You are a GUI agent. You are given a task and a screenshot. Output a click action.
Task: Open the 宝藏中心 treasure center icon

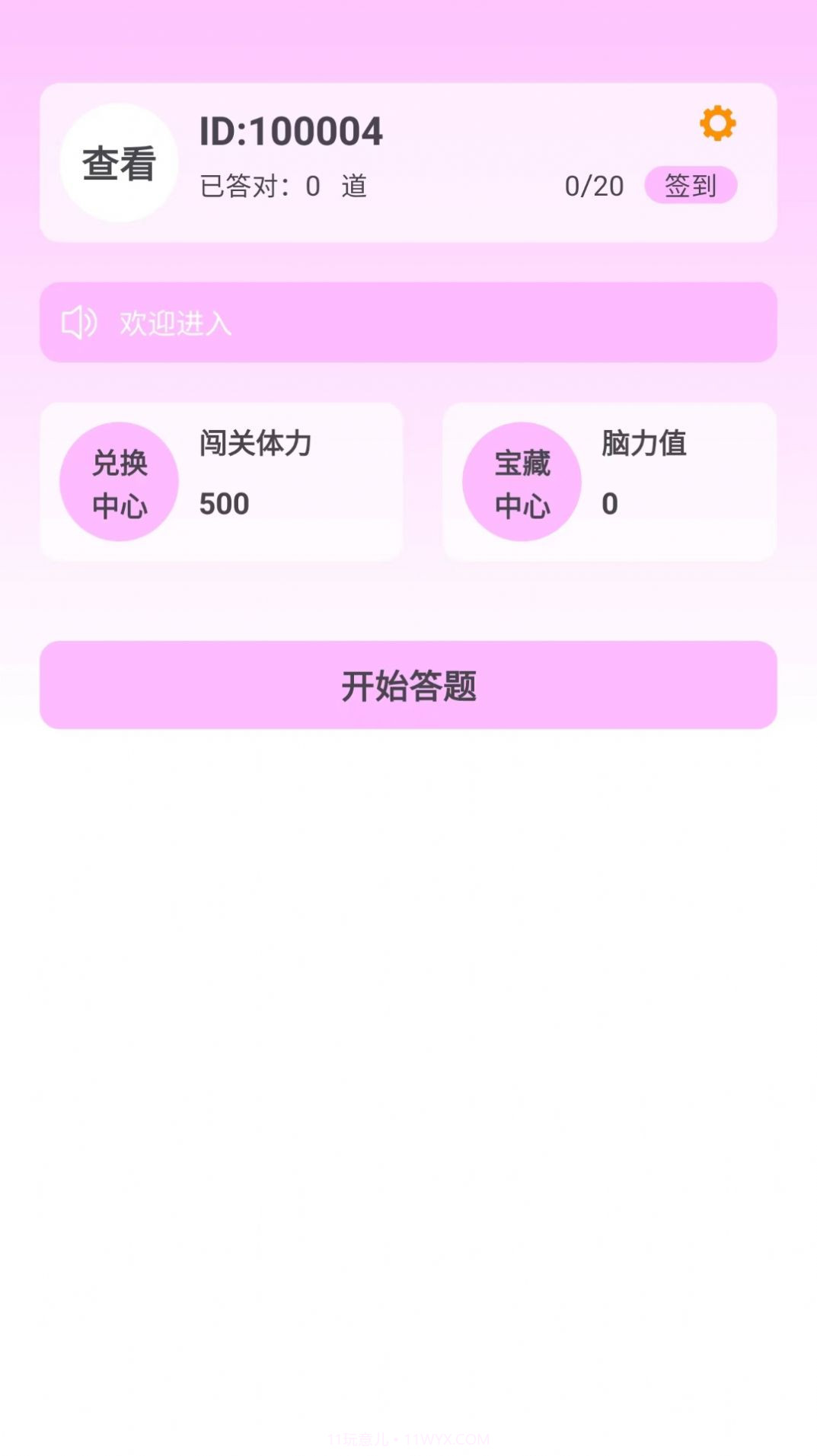(x=522, y=481)
